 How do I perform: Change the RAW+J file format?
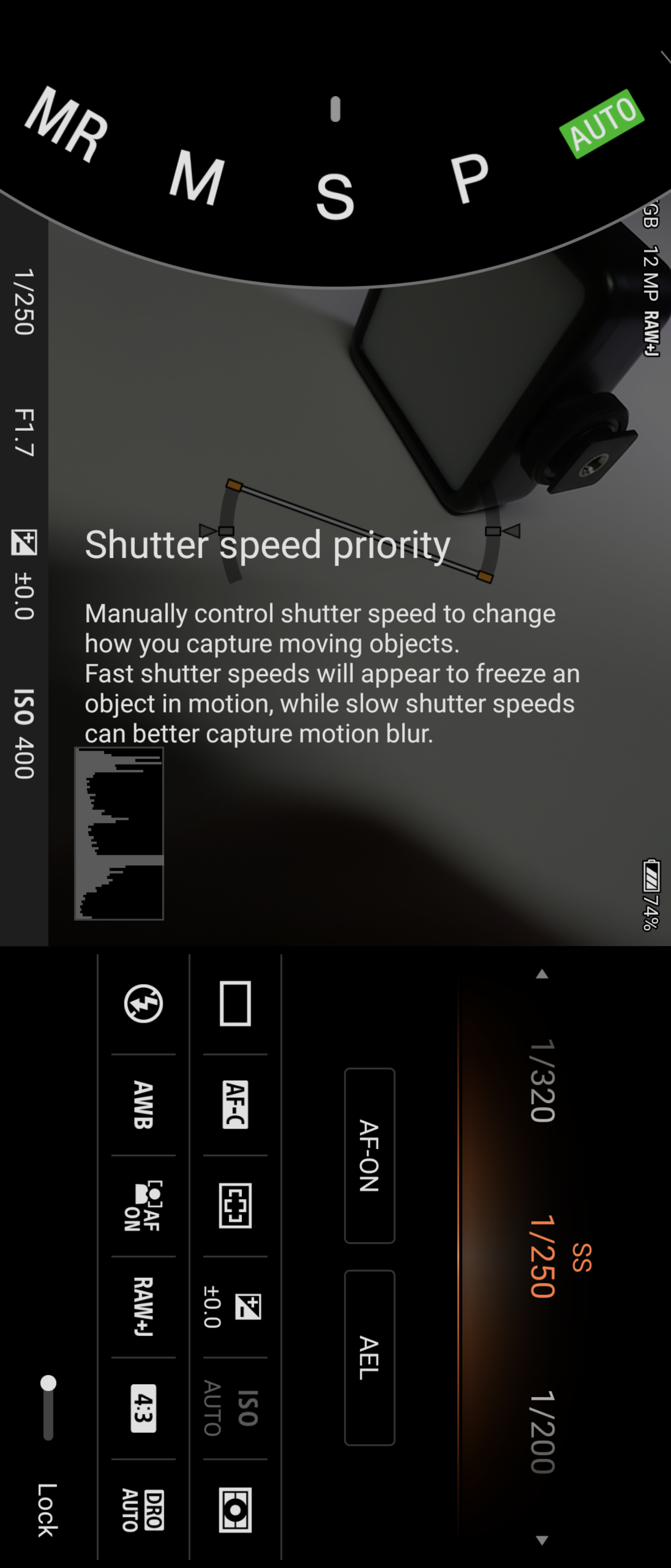pyautogui.click(x=144, y=1307)
